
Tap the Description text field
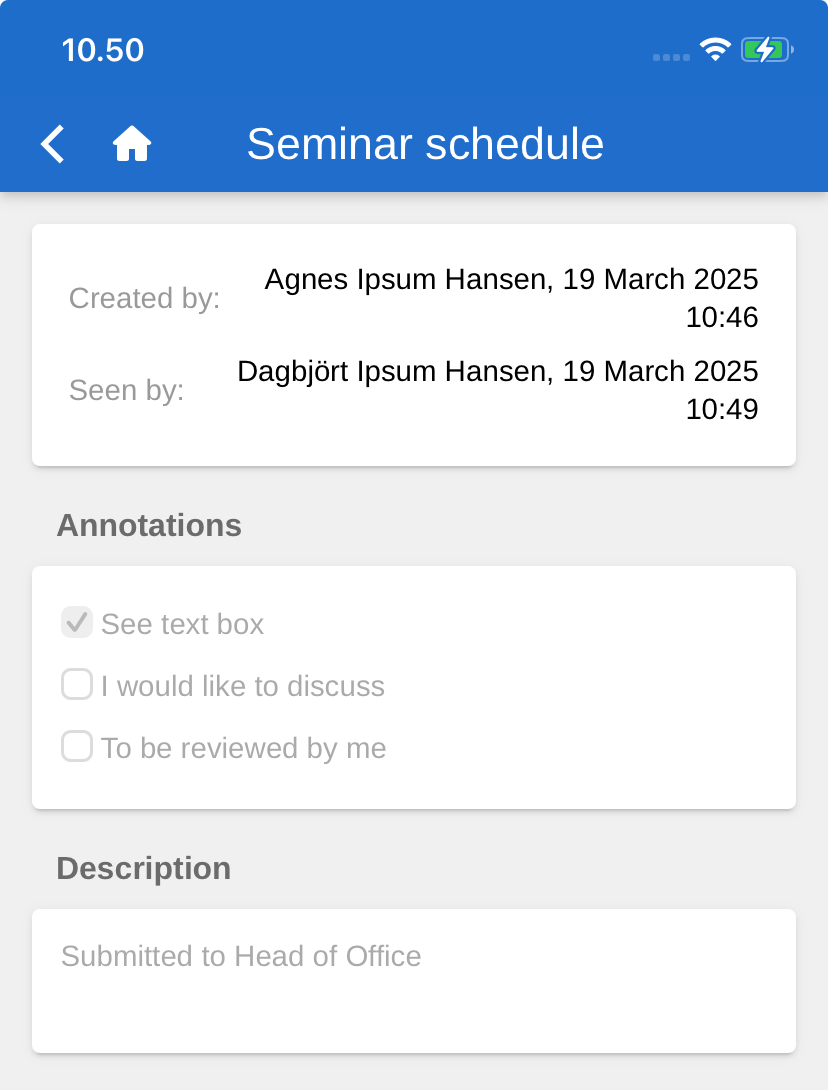(413, 980)
